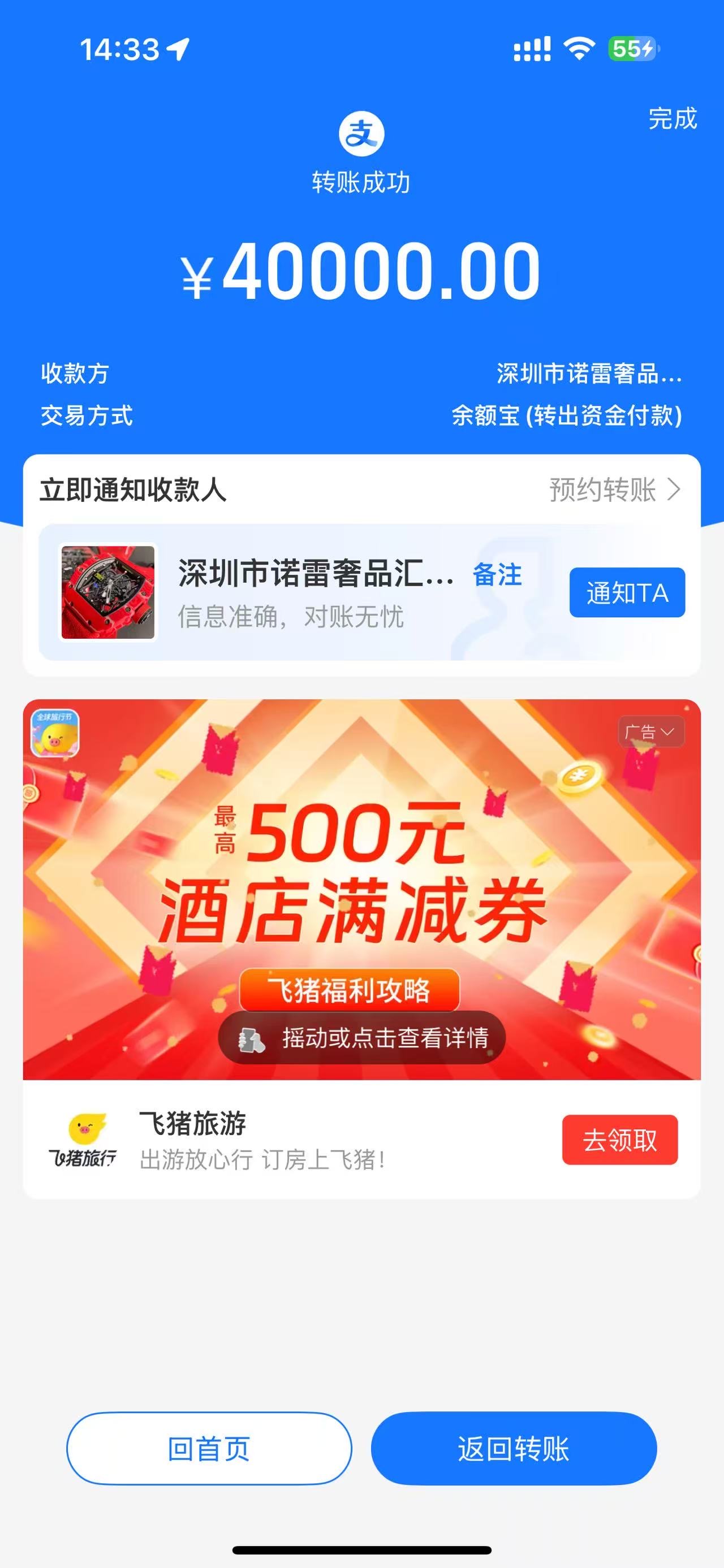Select 返回转账 to return to transfers
This screenshot has height=1568, width=724.
pos(514,1449)
